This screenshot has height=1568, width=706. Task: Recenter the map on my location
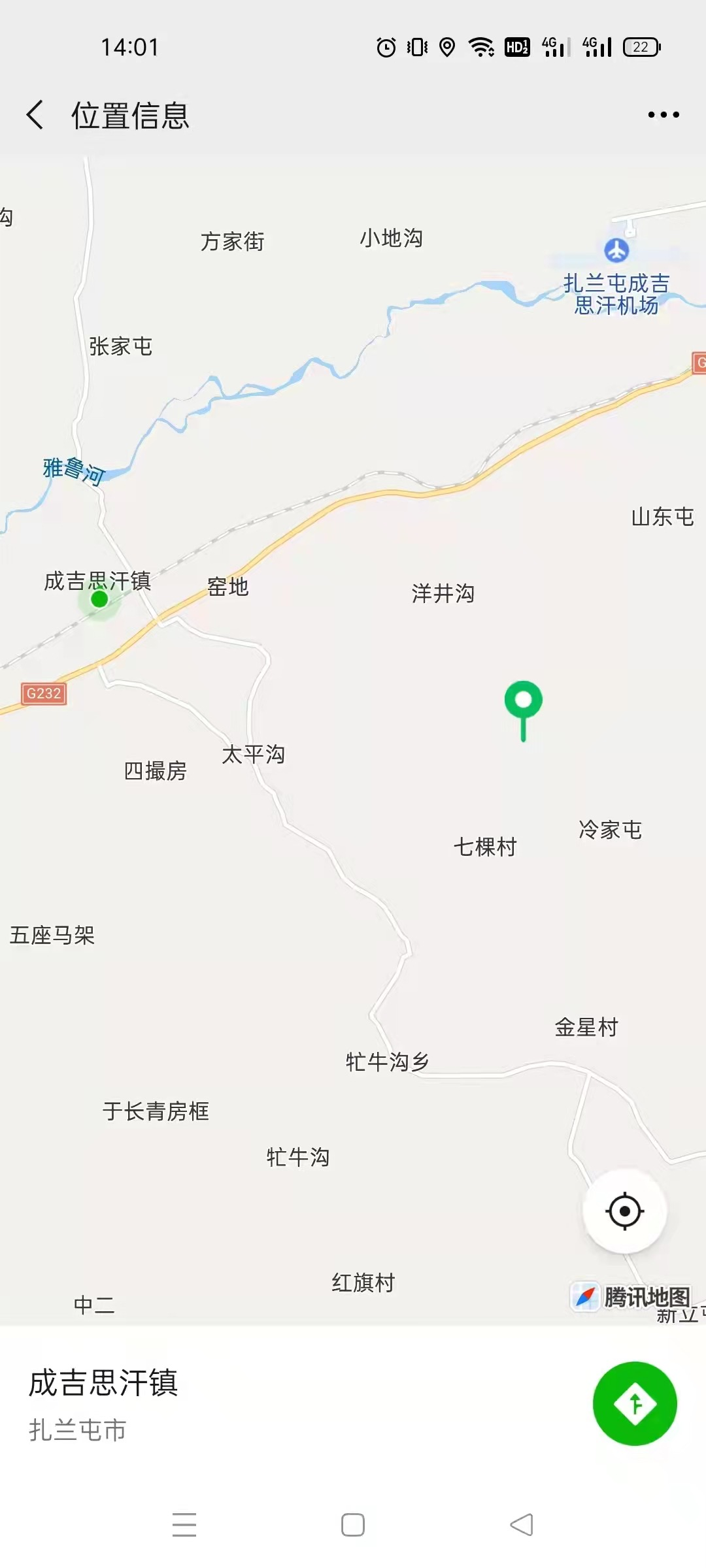point(624,1211)
